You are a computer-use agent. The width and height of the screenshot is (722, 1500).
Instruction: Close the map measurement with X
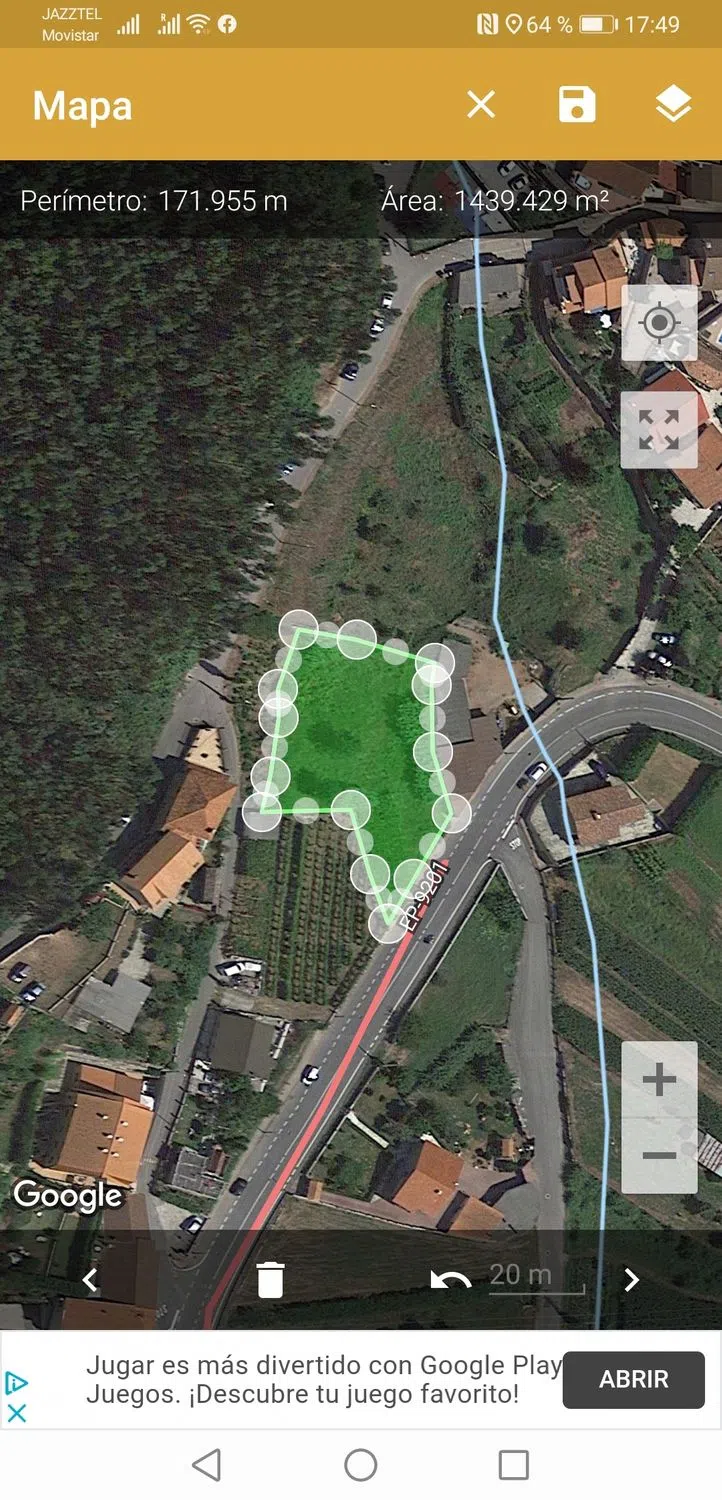481,104
